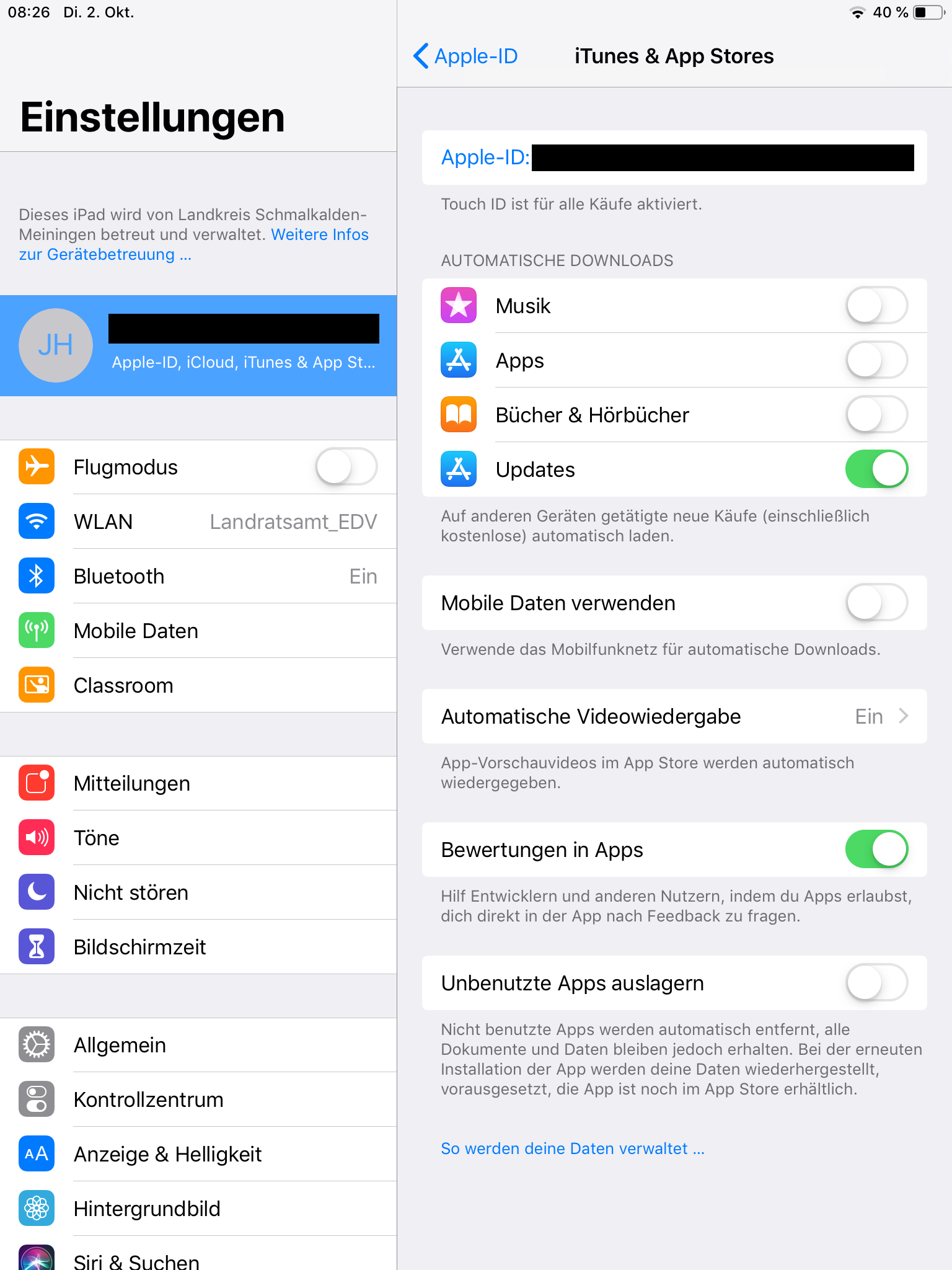Tap the Apple-ID account row
Screen dimensions: 952x1270
point(674,158)
